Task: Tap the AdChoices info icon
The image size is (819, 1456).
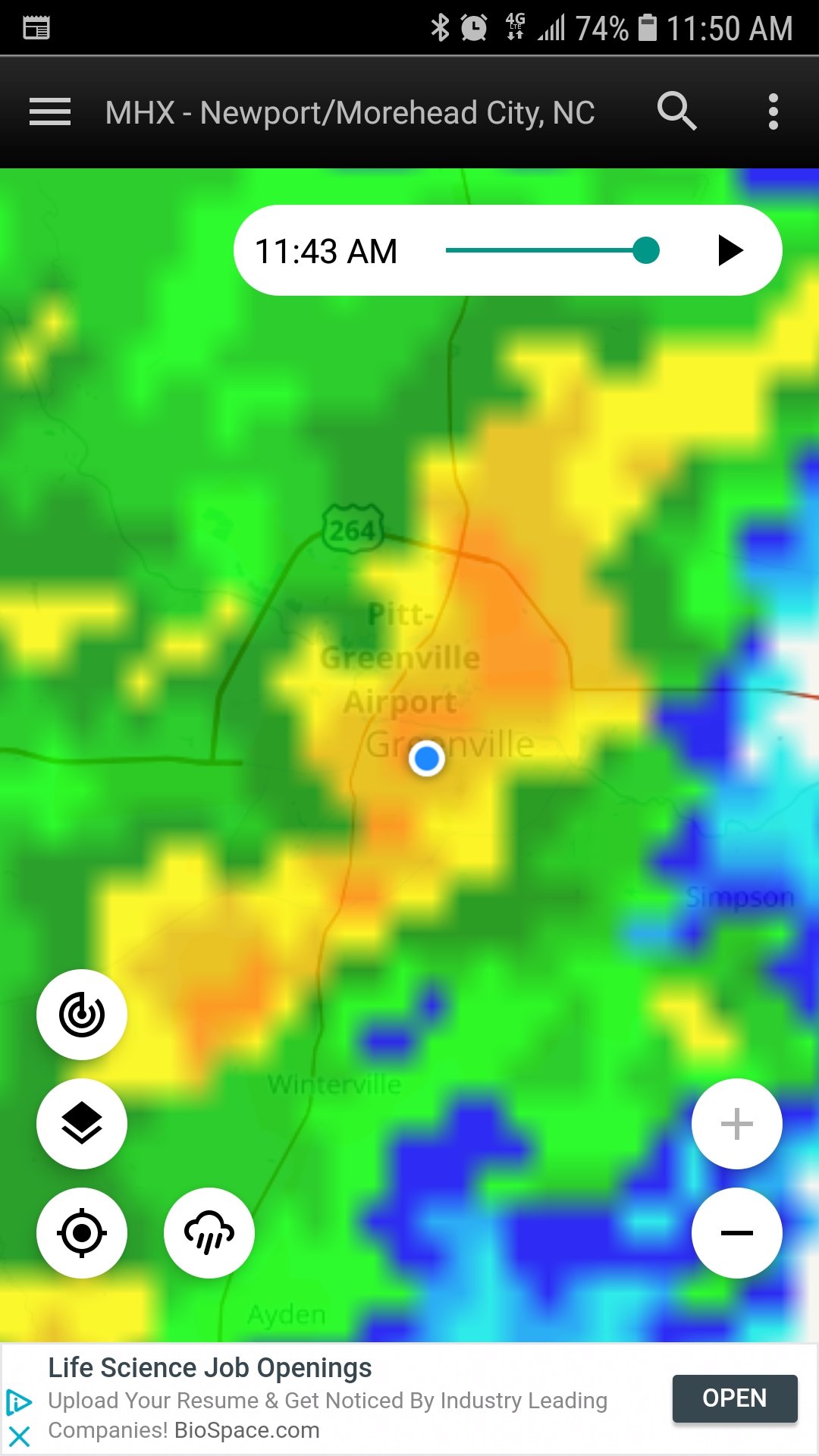Action: pyautogui.click(x=19, y=1403)
